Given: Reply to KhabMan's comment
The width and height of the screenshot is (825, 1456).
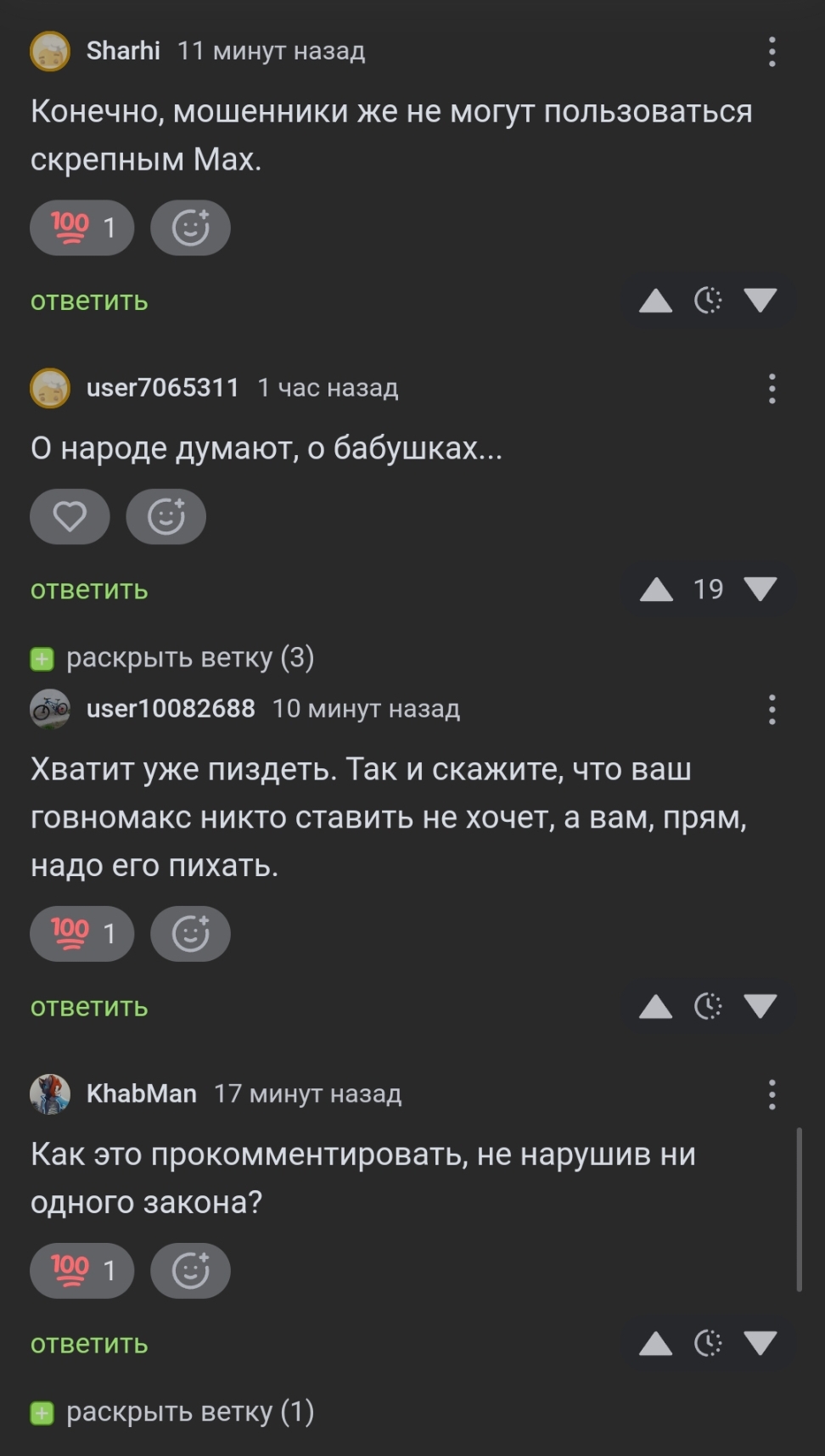Looking at the screenshot, I should [x=89, y=1345].
